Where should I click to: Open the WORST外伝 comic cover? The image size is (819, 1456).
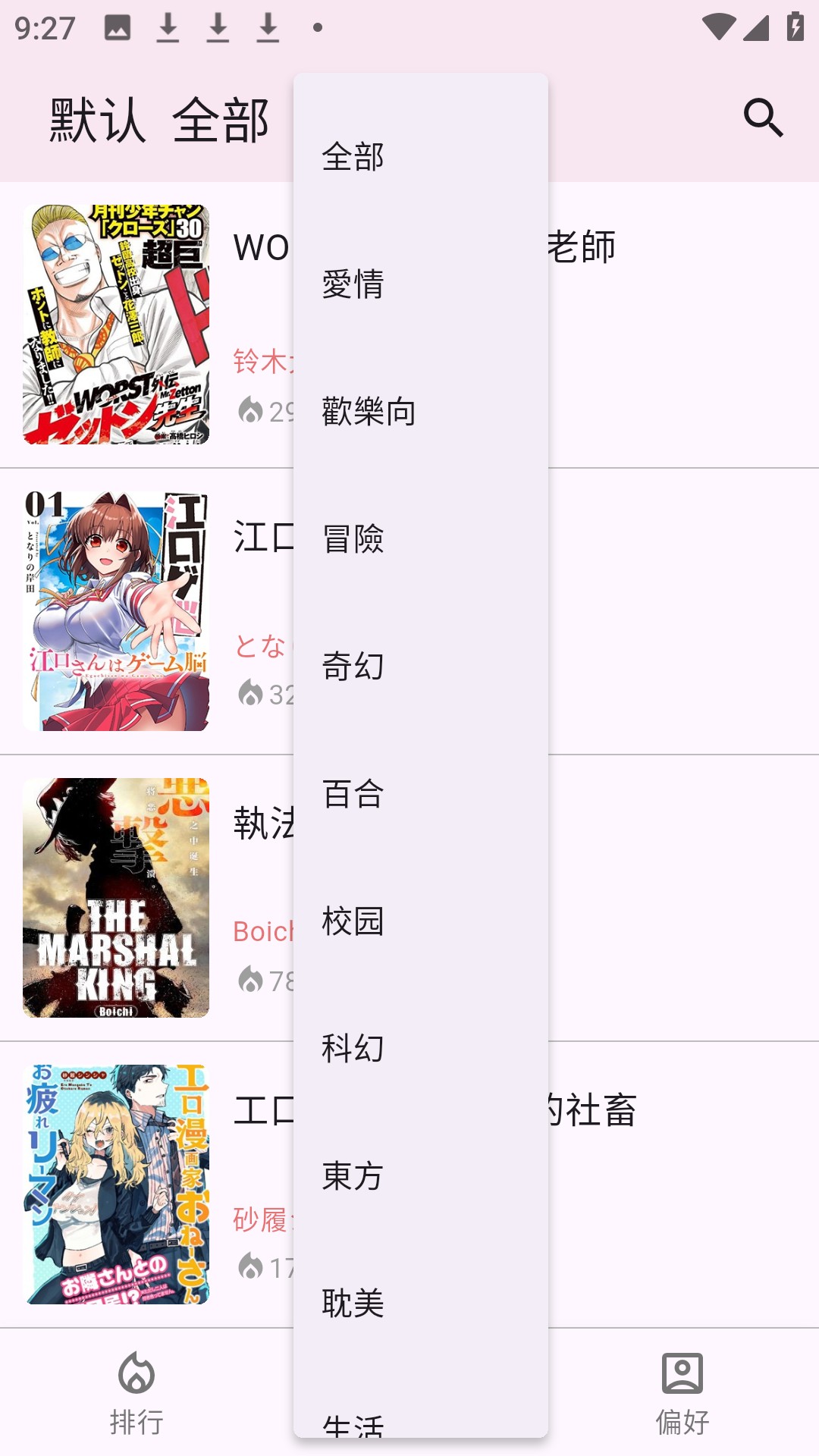coord(116,325)
